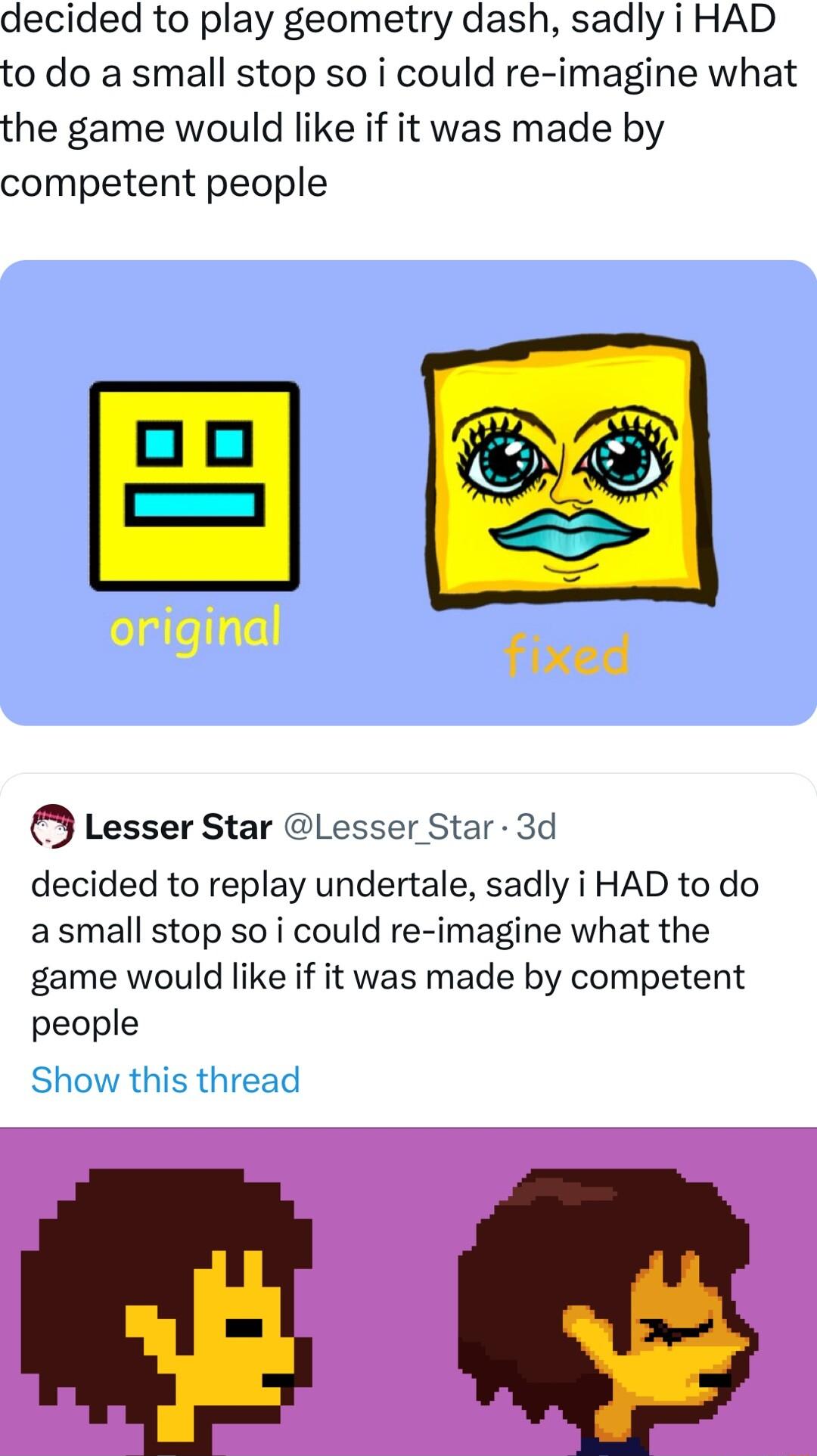Expand the main Geometry Dash comparison image
The width and height of the screenshot is (817, 1456).
pos(408,492)
